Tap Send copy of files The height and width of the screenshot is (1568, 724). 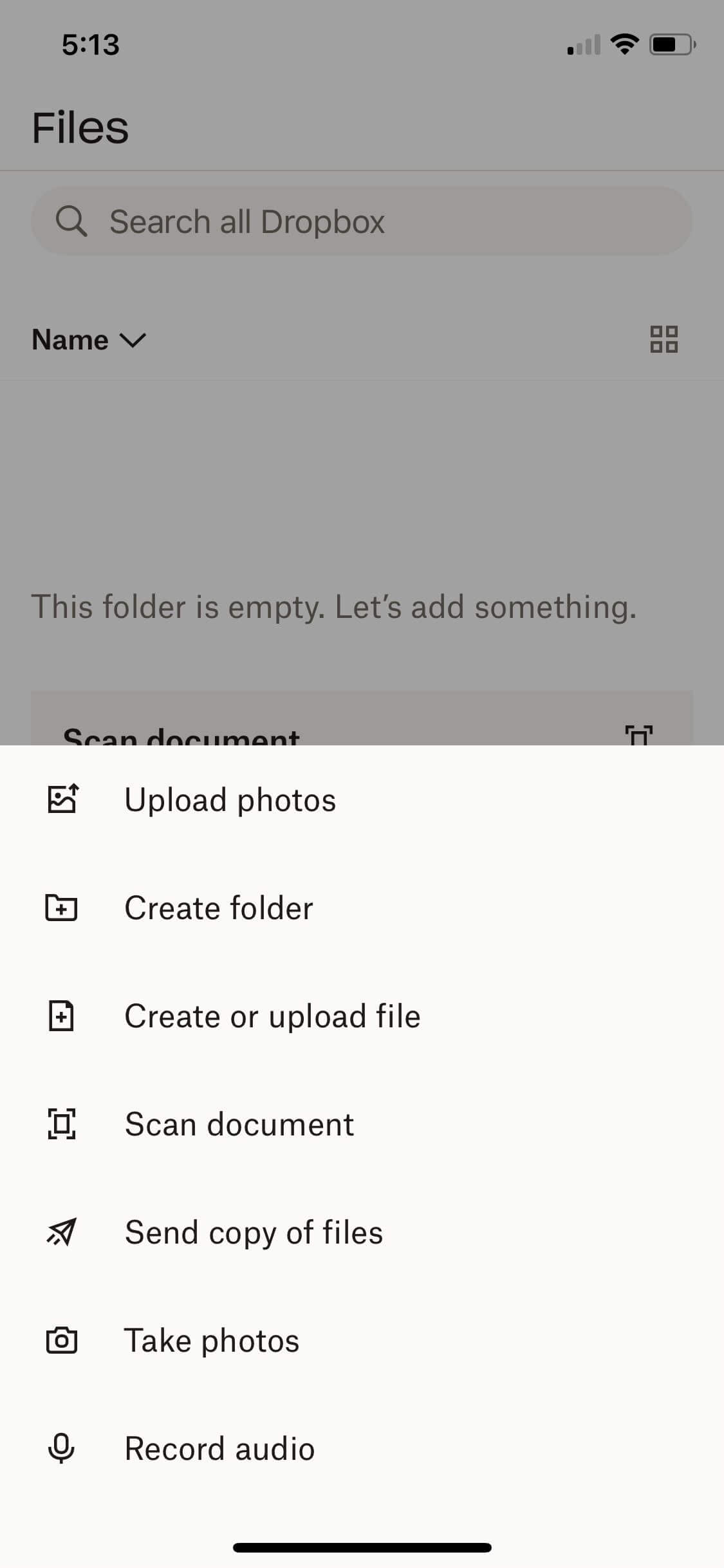tap(254, 1232)
